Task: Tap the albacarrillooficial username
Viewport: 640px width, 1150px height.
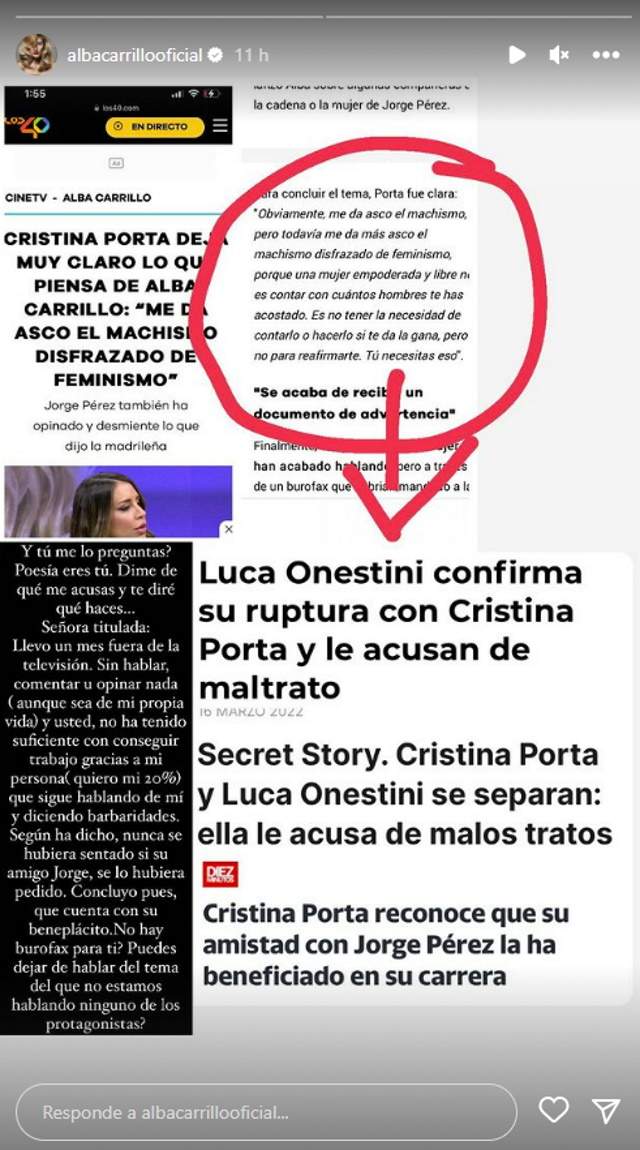Action: tap(134, 55)
